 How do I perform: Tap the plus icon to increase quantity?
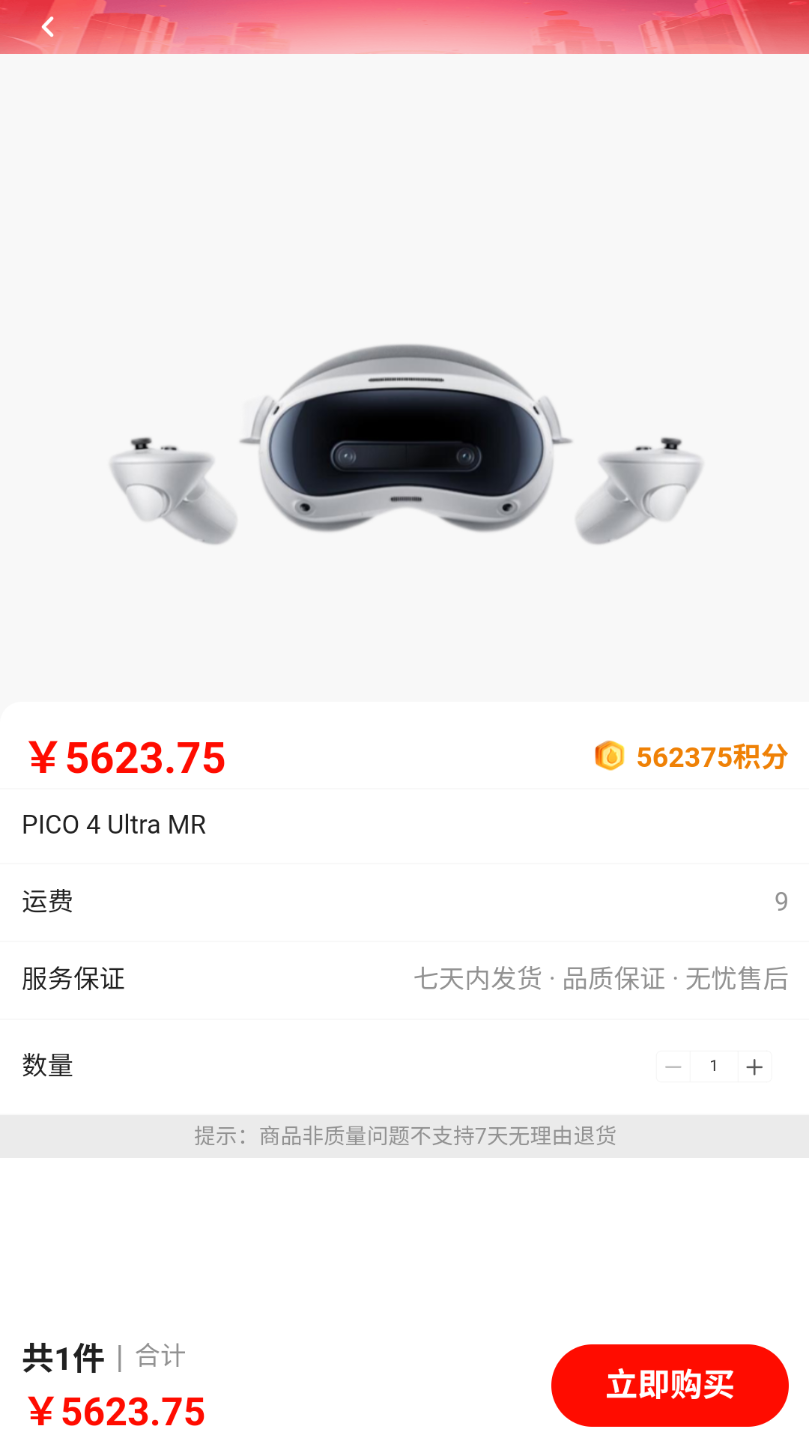coord(754,1066)
